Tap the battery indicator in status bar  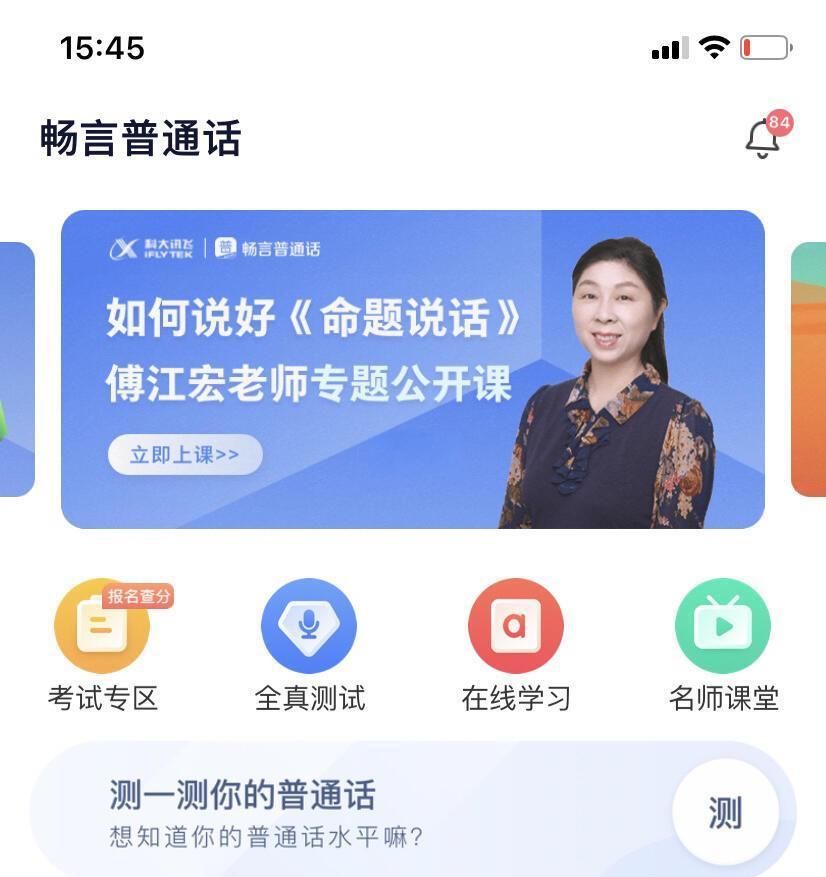pyautogui.click(x=763, y=45)
